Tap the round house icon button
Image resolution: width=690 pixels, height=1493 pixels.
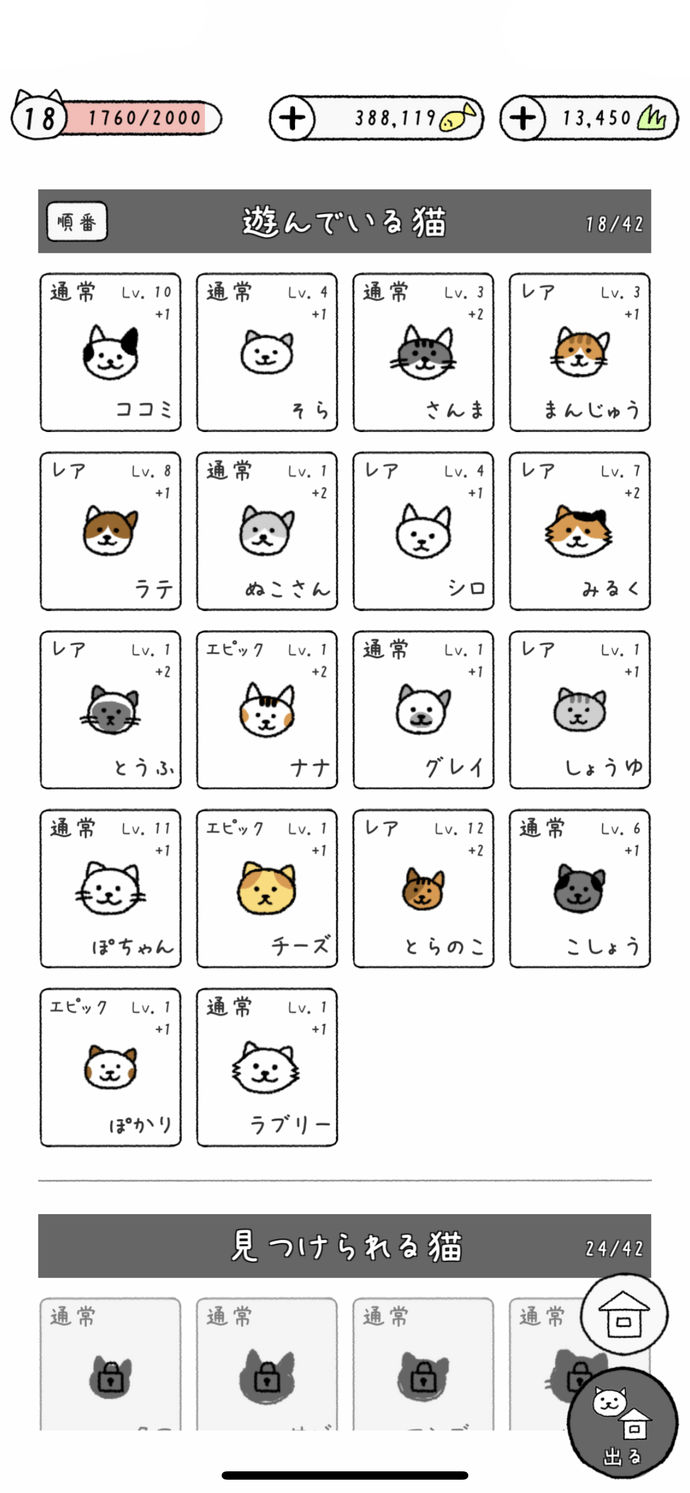click(622, 1313)
